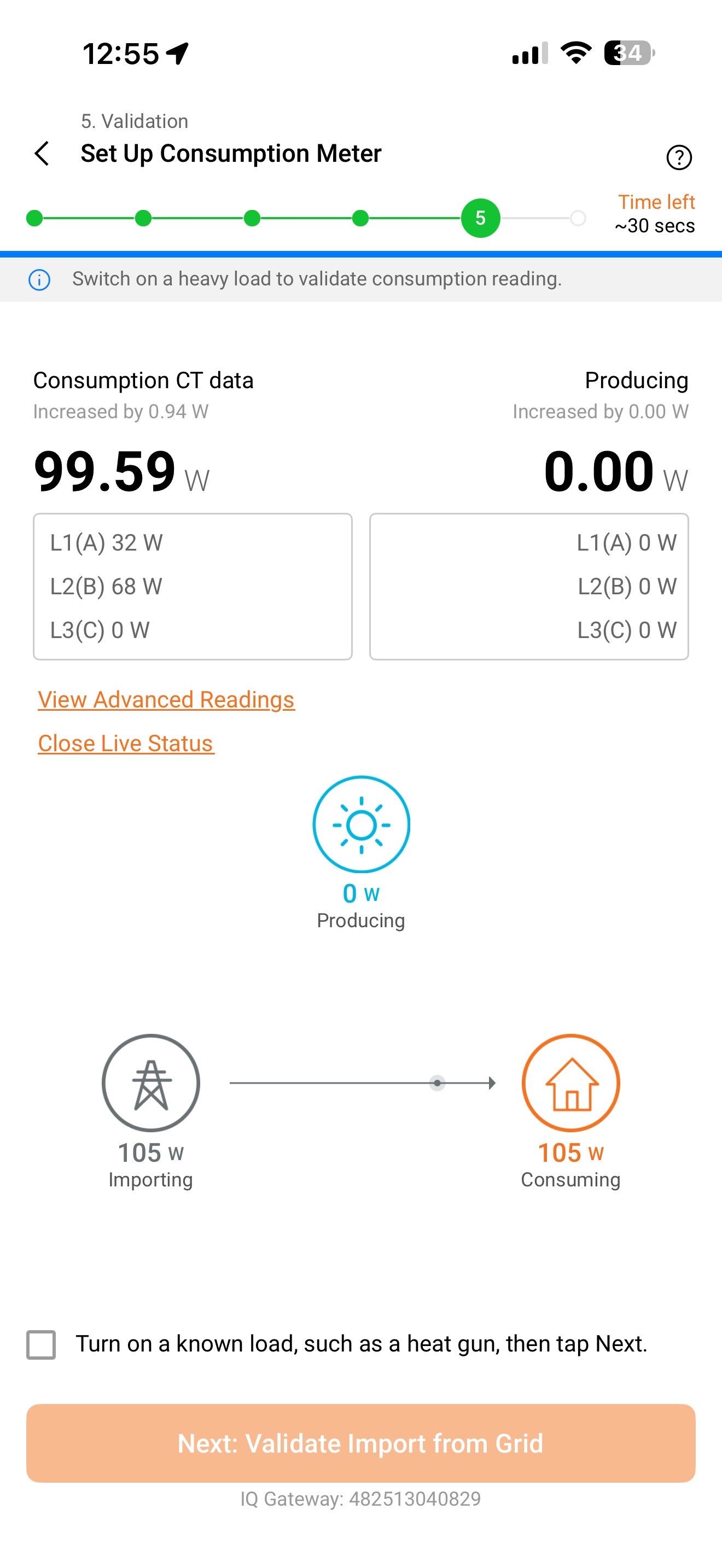The image size is (722, 1568).
Task: Tap Set Up Consumption Meter title
Action: tap(230, 154)
